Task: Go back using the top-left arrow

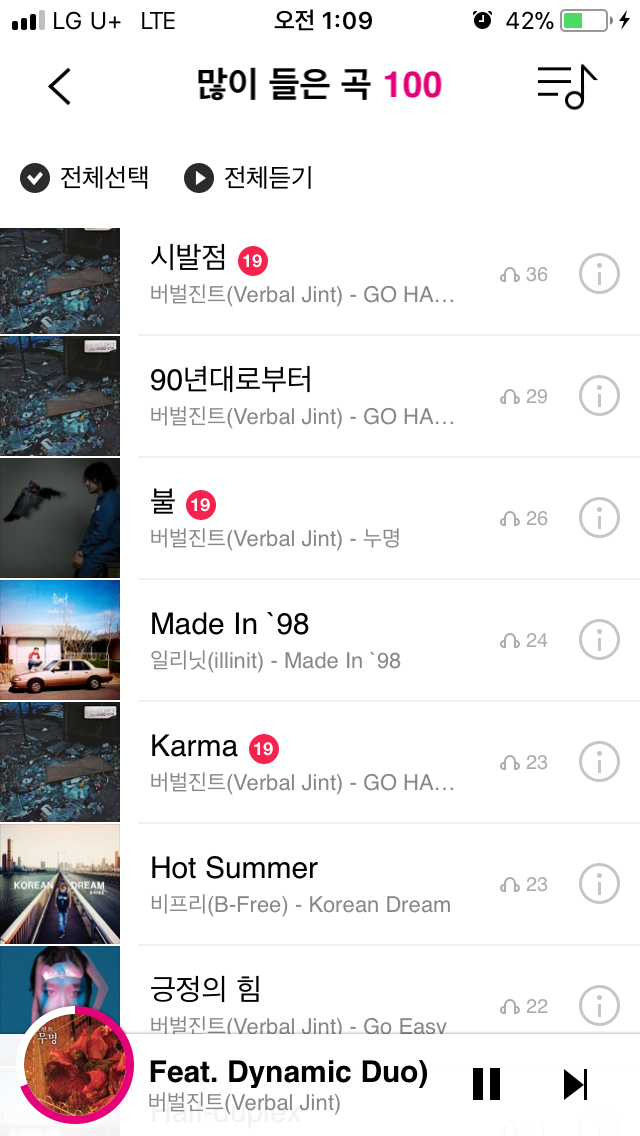Action: tap(60, 87)
